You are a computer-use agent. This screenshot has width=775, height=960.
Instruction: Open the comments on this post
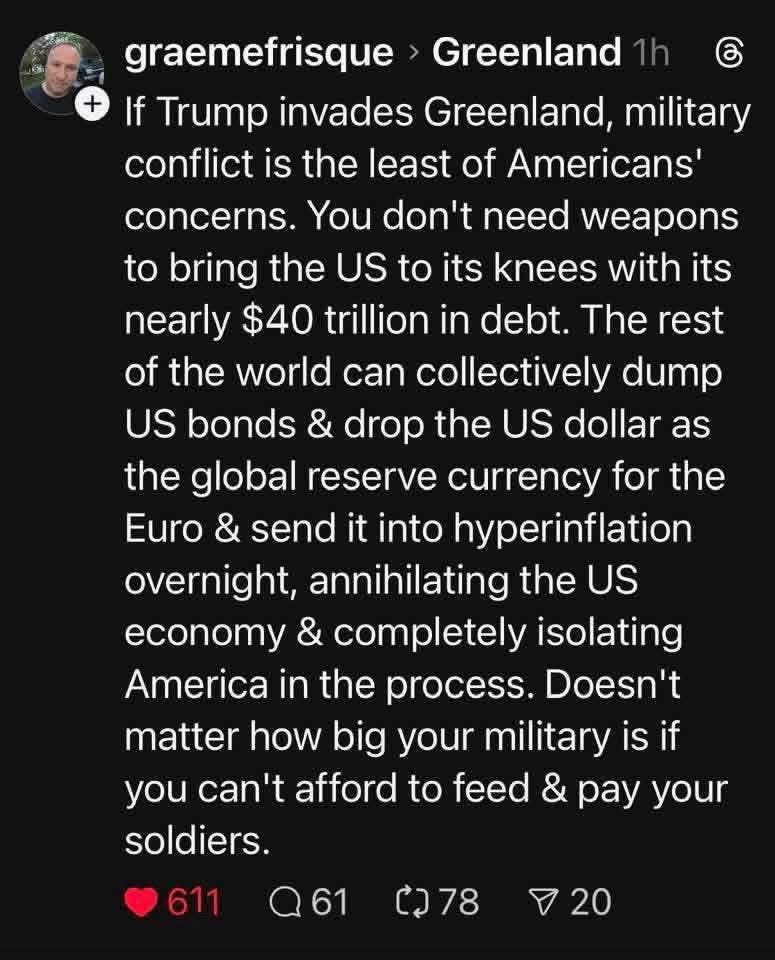(284, 901)
